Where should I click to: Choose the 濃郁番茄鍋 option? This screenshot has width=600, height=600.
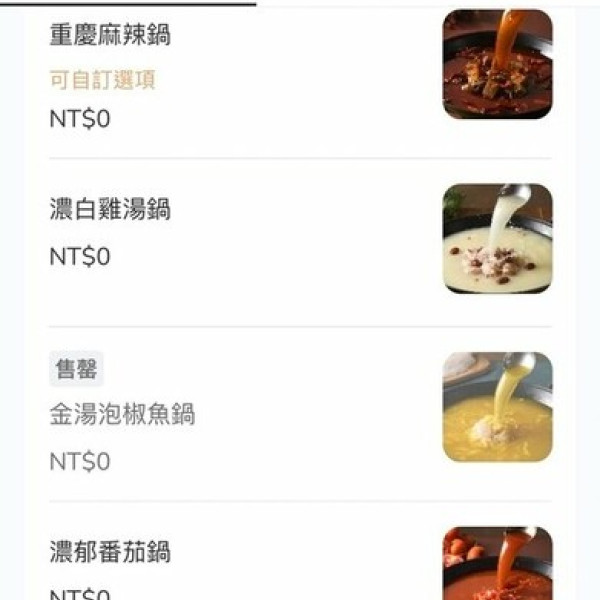(110, 552)
